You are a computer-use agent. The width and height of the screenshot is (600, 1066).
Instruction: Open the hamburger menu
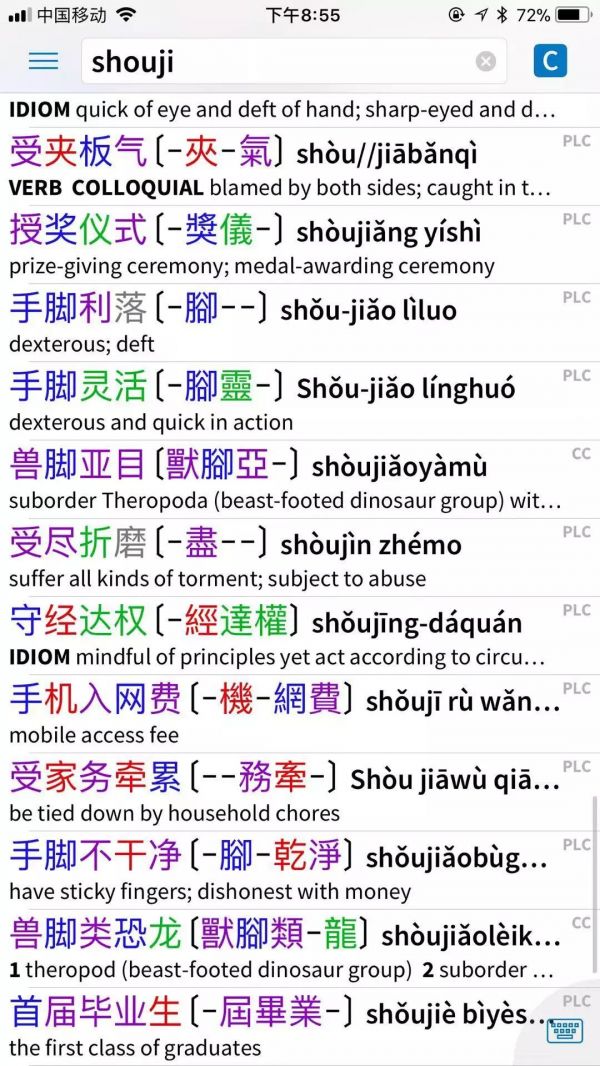coord(43,62)
